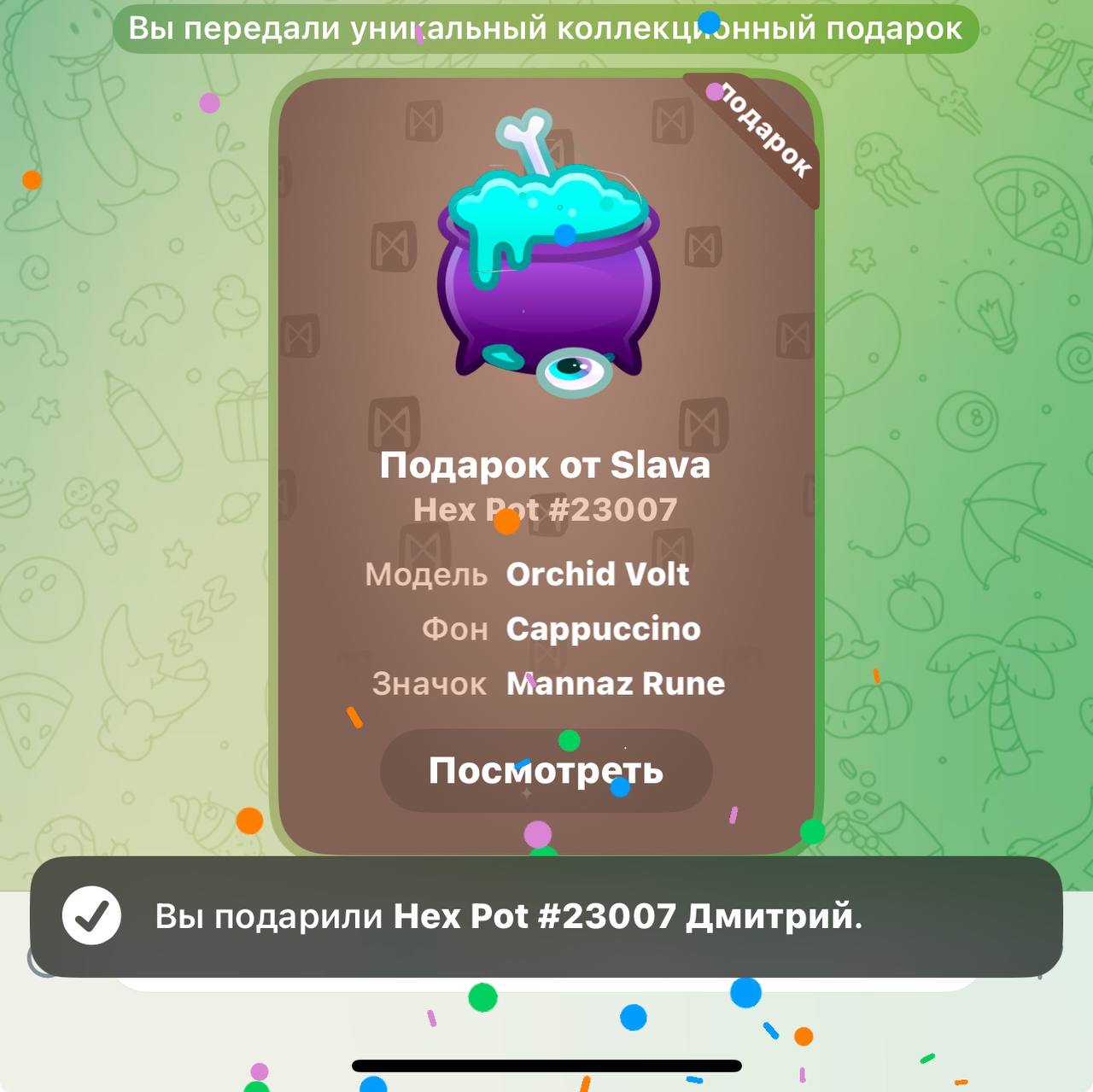Viewport: 1093px width, 1092px height.
Task: Tap the Посмотреть button on the gift
Action: click(x=546, y=770)
